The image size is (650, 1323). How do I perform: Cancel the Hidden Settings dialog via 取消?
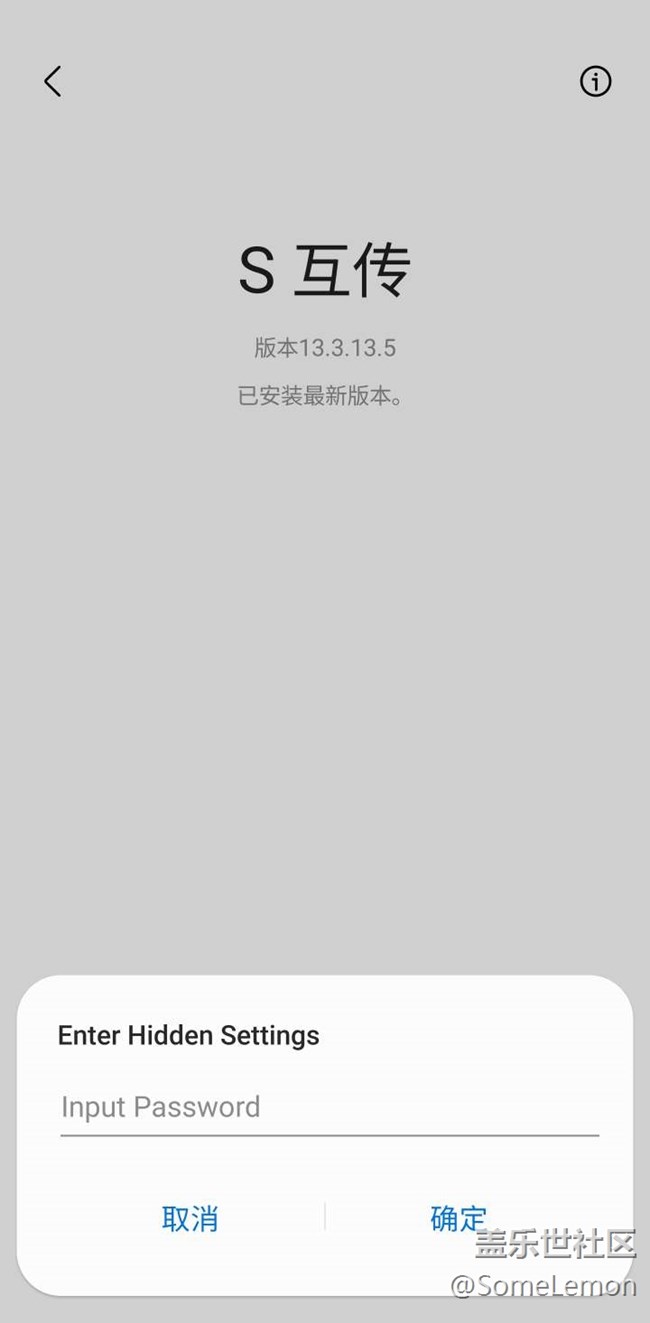(x=189, y=1218)
